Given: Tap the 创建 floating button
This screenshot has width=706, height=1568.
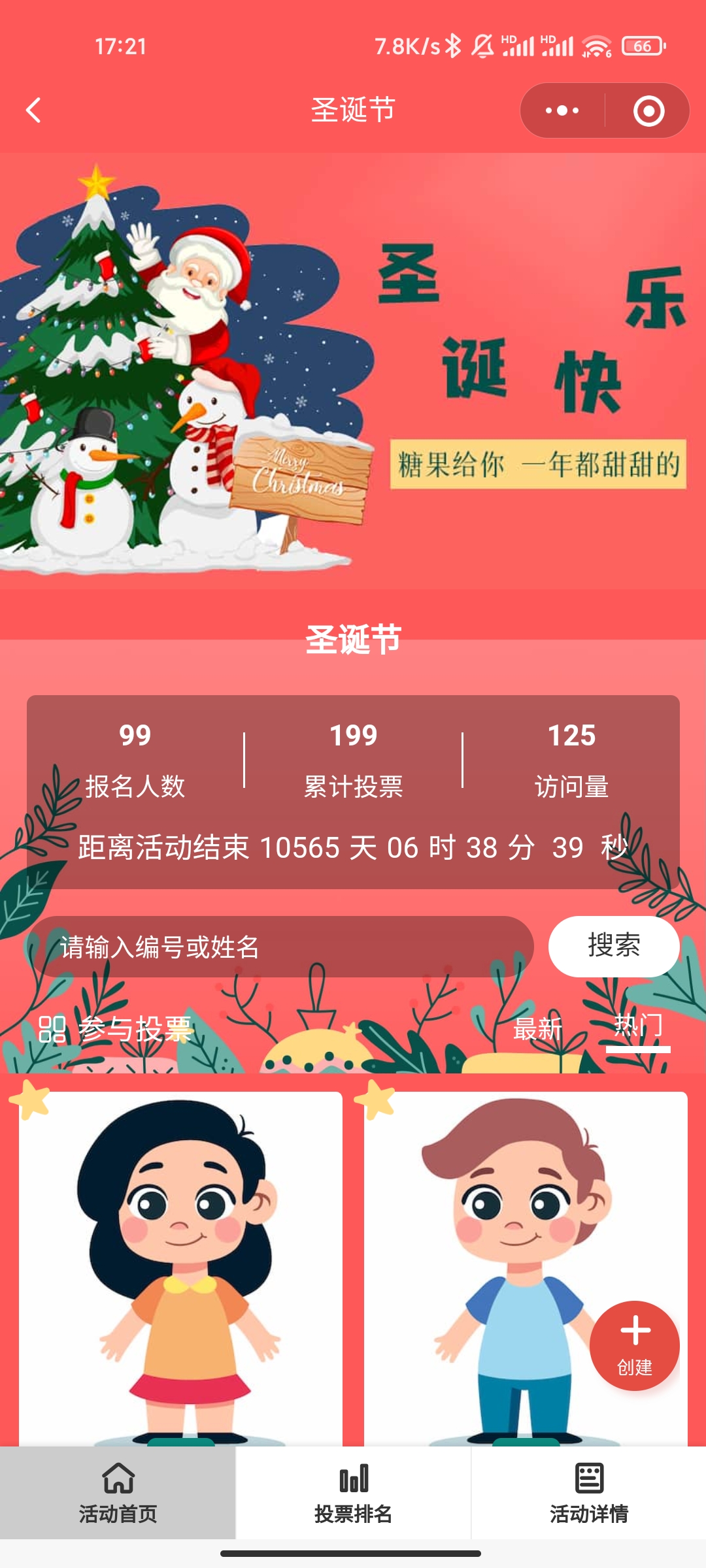Looking at the screenshot, I should 635,1345.
